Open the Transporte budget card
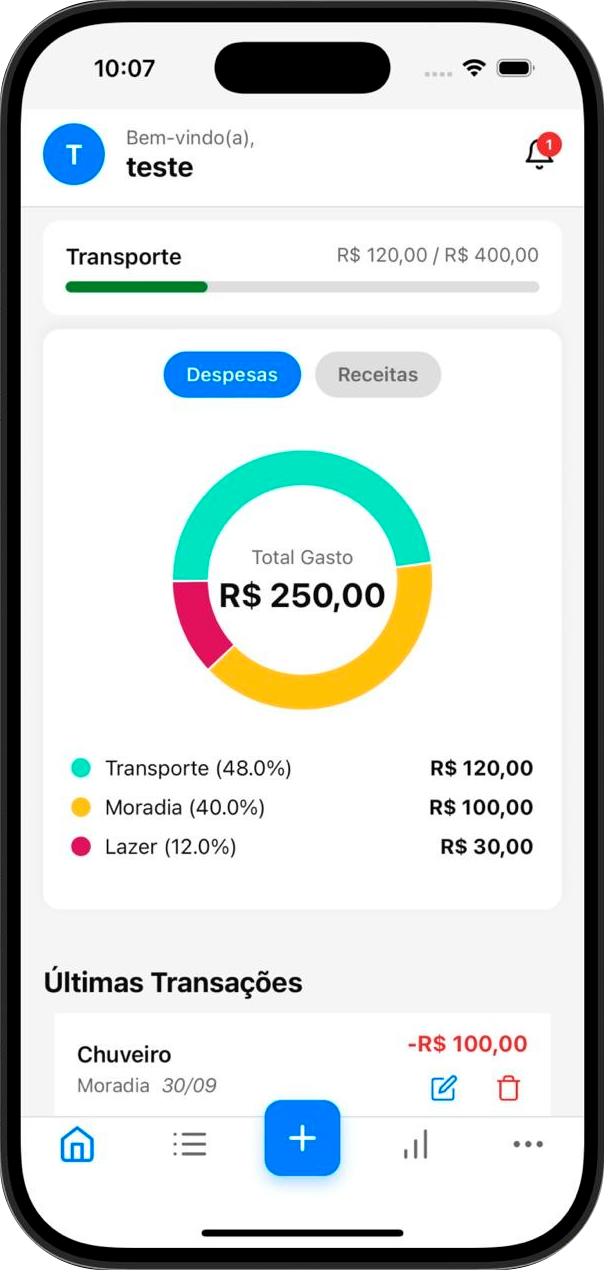Viewport: 604px width, 1270px height. point(302,268)
